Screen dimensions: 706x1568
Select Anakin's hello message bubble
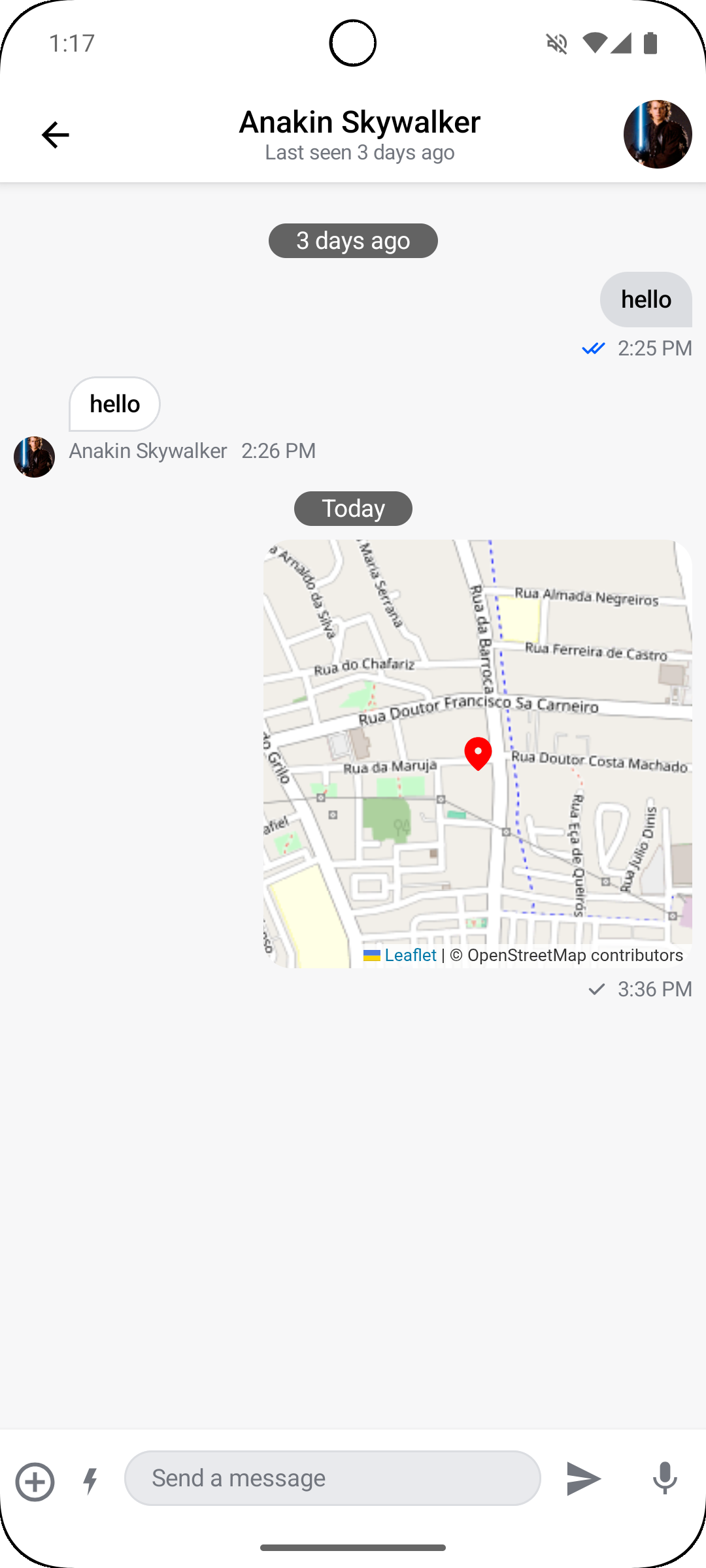(x=114, y=404)
